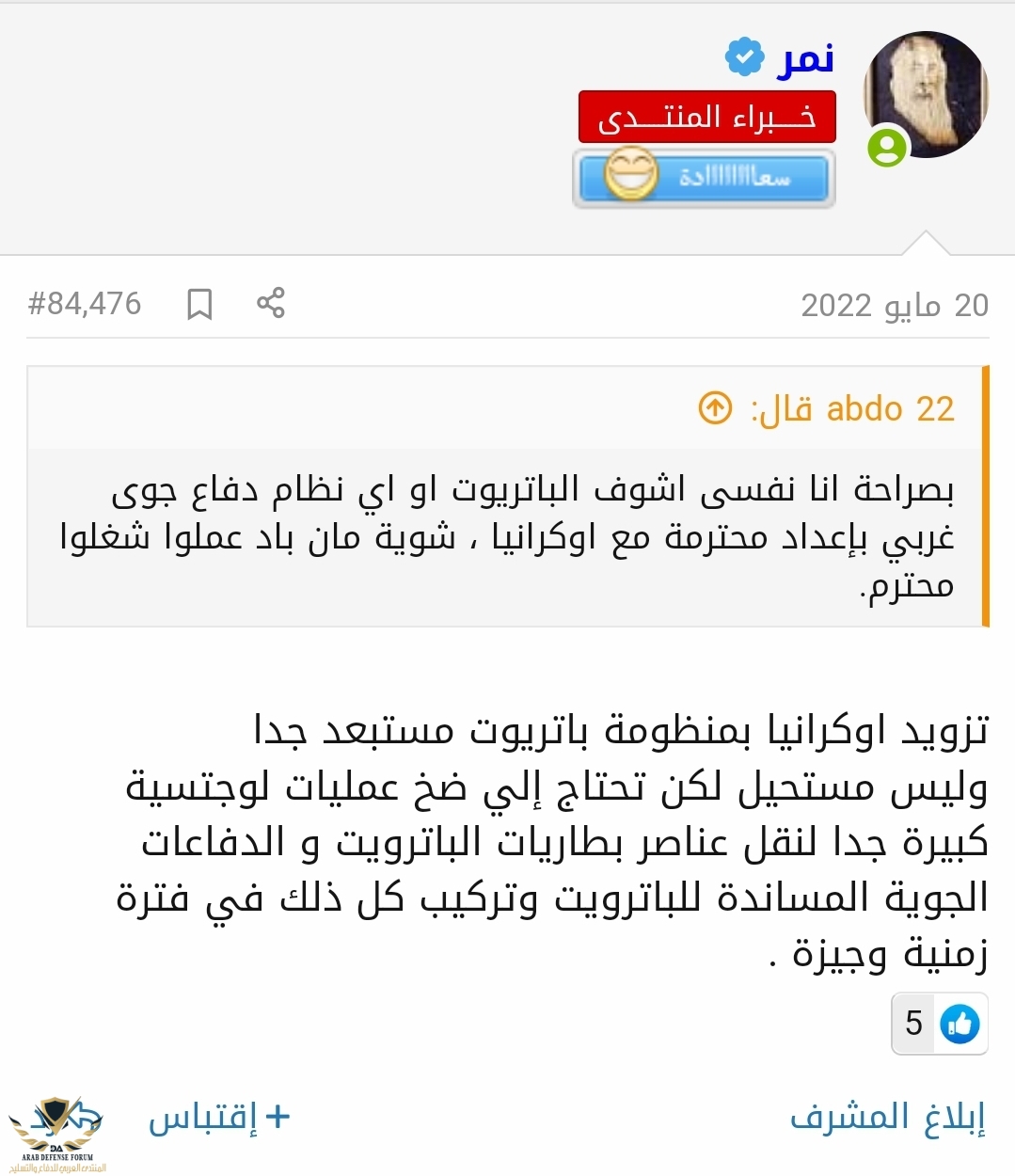The height and width of the screenshot is (1176, 1015).
Task: Open the permalink for post #84,476
Action: click(x=85, y=304)
